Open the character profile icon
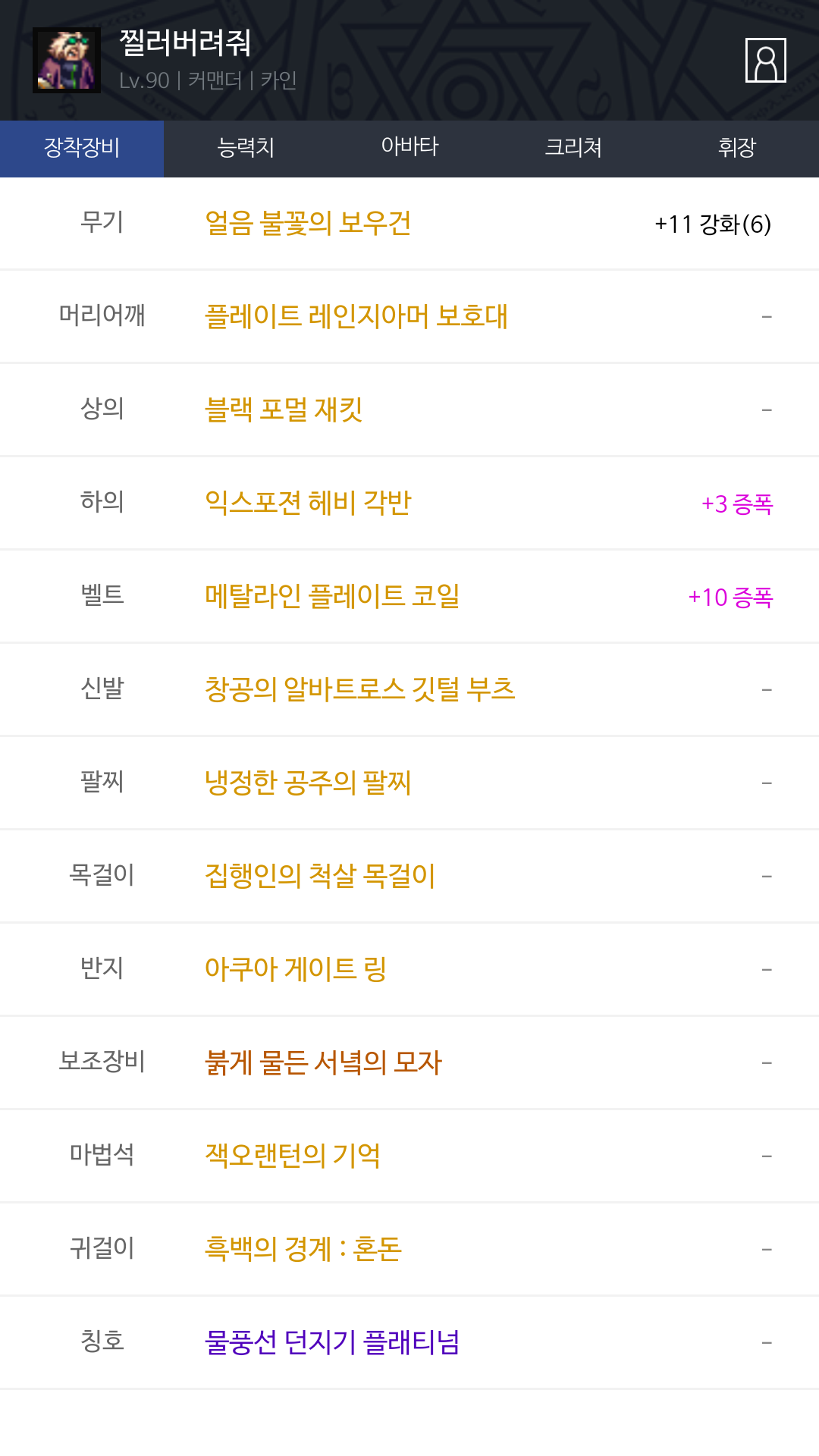The width and height of the screenshot is (819, 1456). coord(765,60)
